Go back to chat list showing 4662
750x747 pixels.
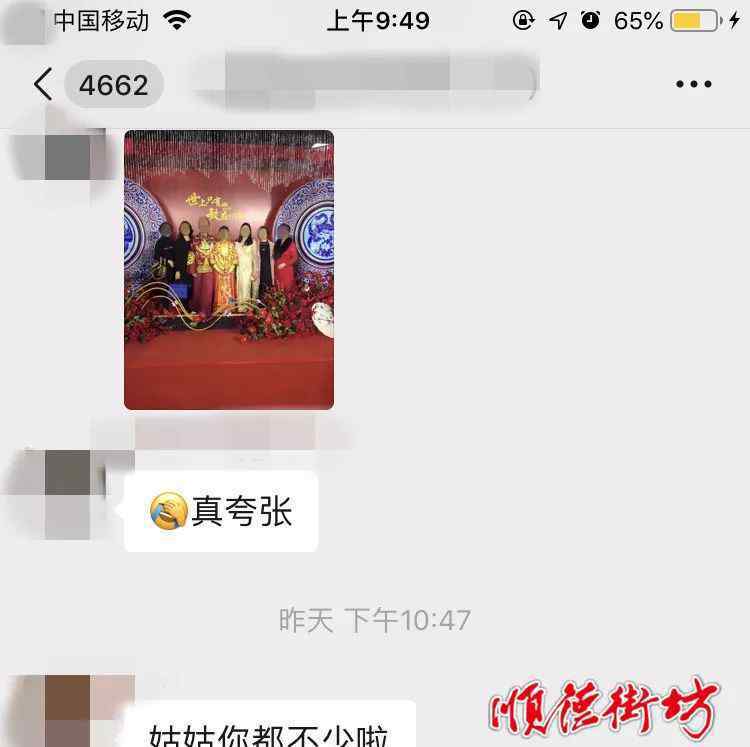click(95, 85)
